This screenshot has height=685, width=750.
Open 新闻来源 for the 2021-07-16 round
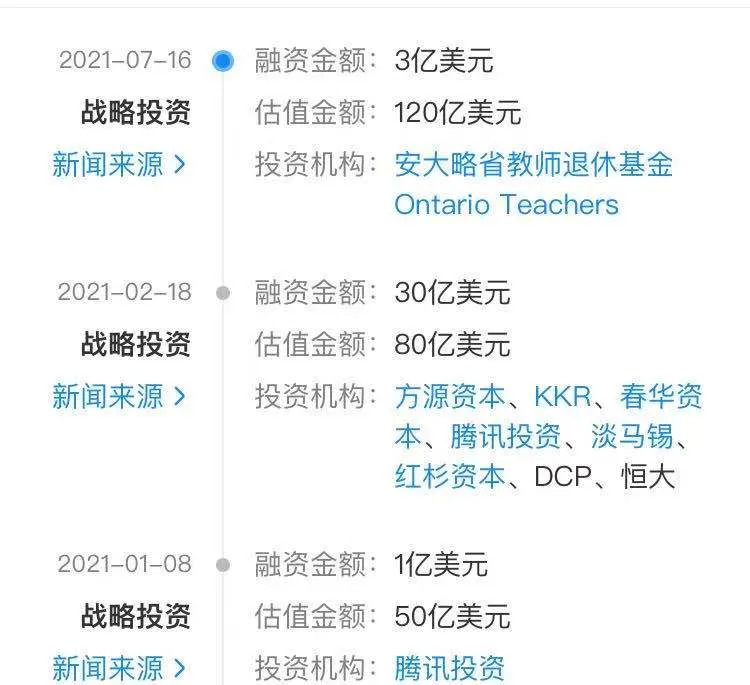119,165
